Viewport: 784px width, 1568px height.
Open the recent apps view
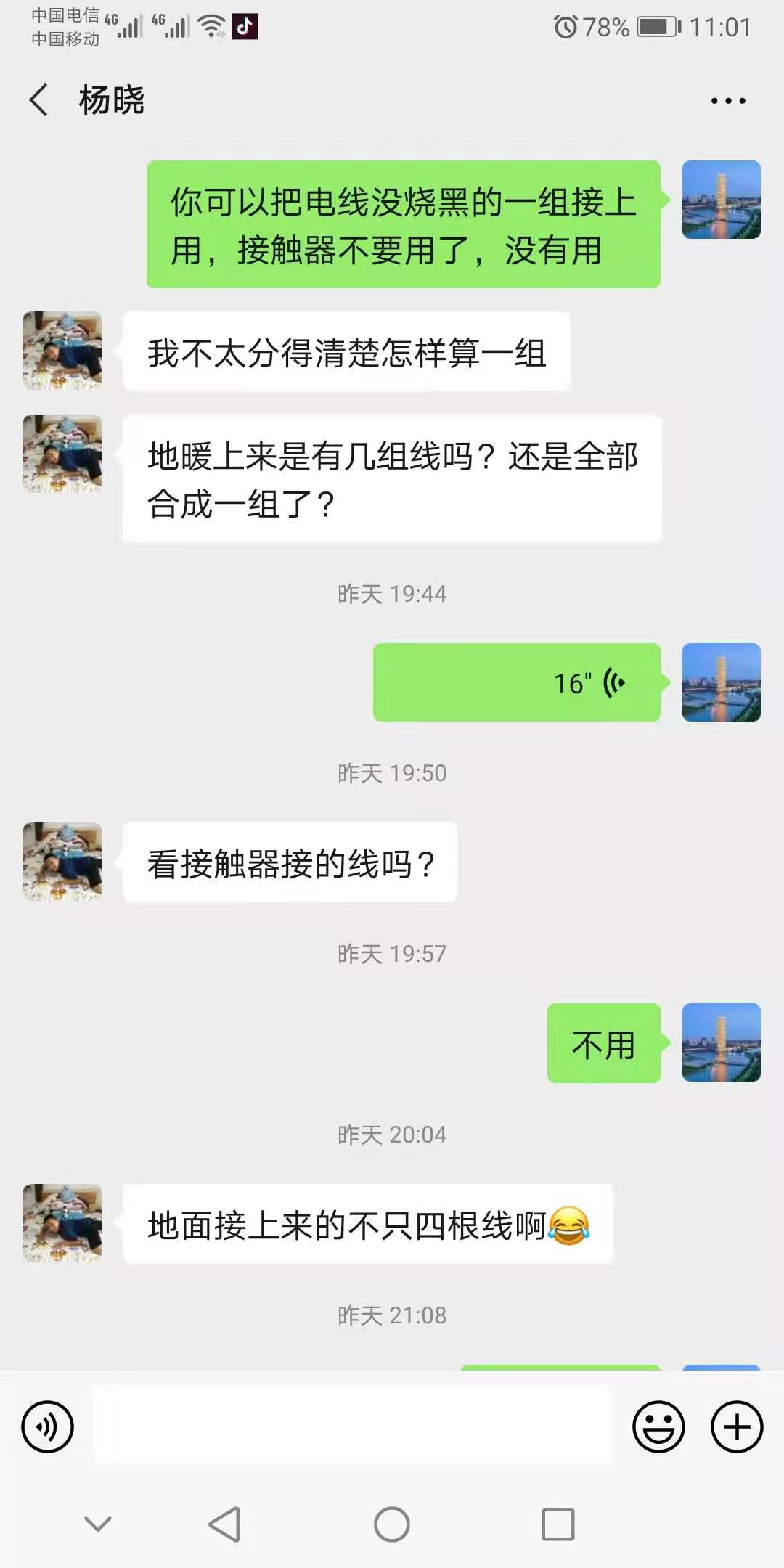tap(558, 1524)
